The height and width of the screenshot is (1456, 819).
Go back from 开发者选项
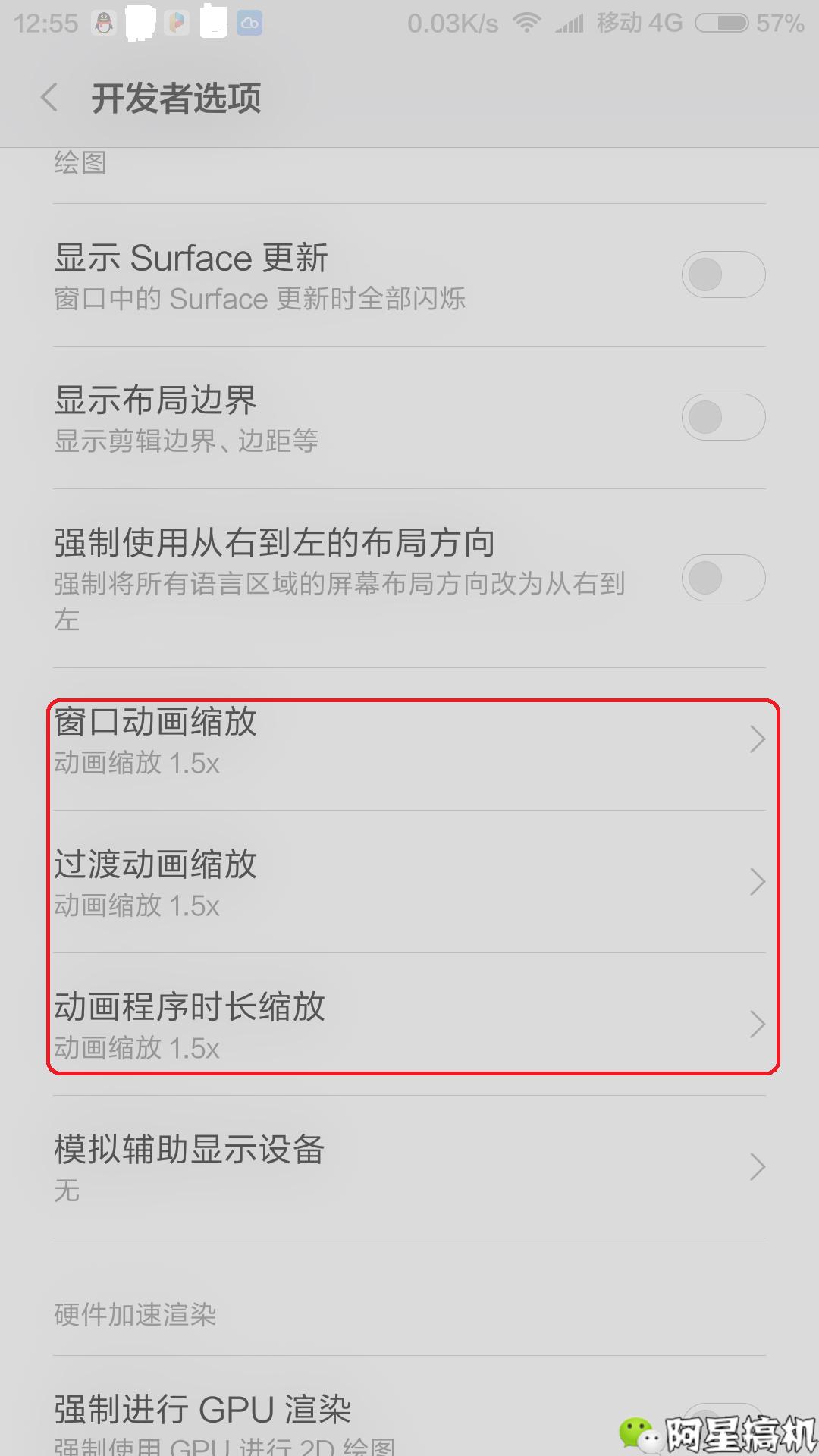point(50,99)
